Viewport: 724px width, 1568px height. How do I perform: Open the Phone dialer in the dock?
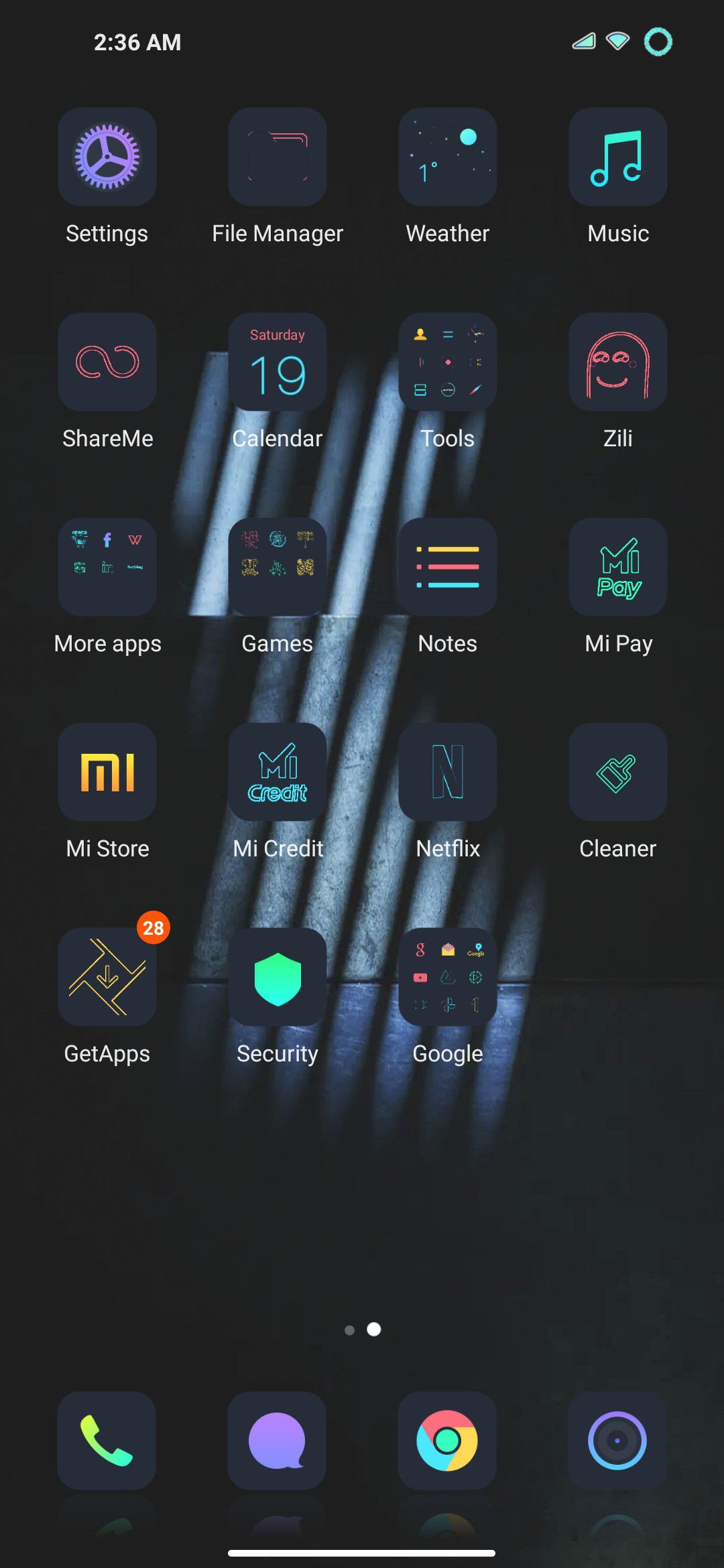[x=107, y=1441]
